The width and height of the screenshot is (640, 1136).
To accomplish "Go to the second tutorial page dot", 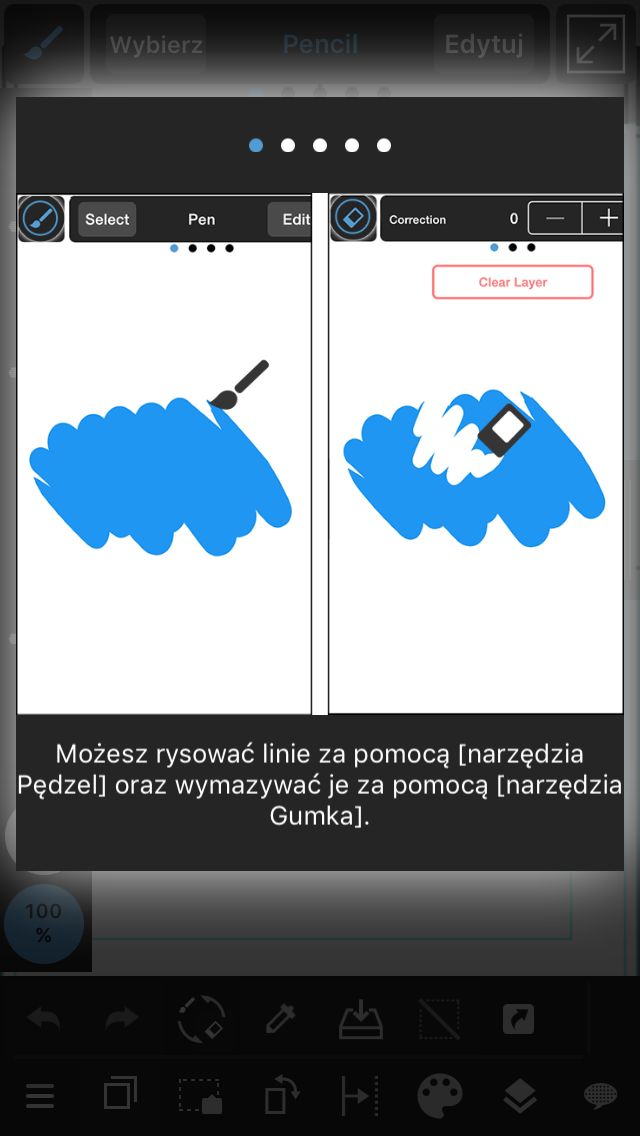I will click(288, 146).
